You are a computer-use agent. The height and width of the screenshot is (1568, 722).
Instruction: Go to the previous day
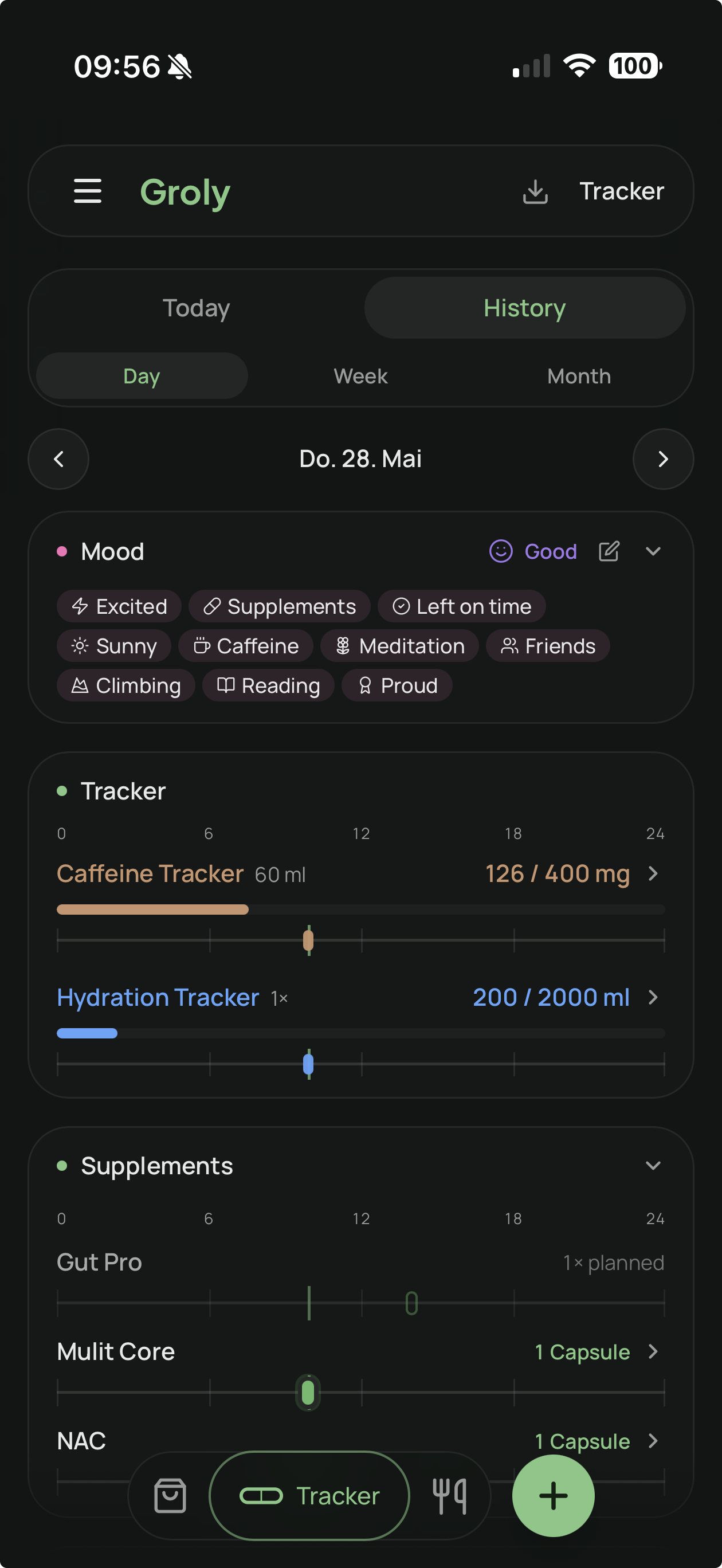click(58, 459)
